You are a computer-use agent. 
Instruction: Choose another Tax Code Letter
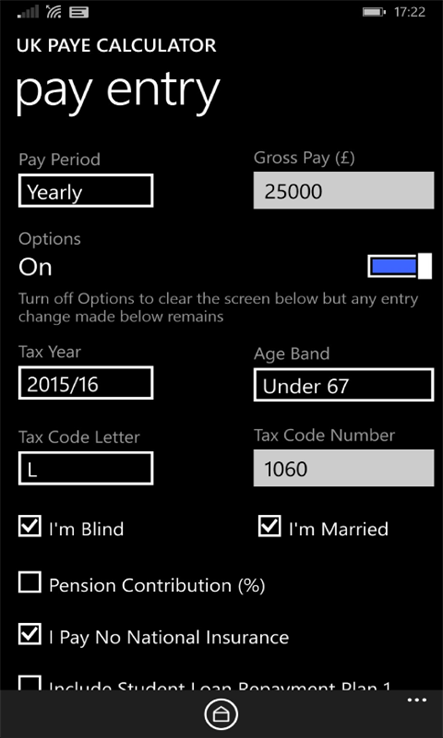[x=86, y=468]
